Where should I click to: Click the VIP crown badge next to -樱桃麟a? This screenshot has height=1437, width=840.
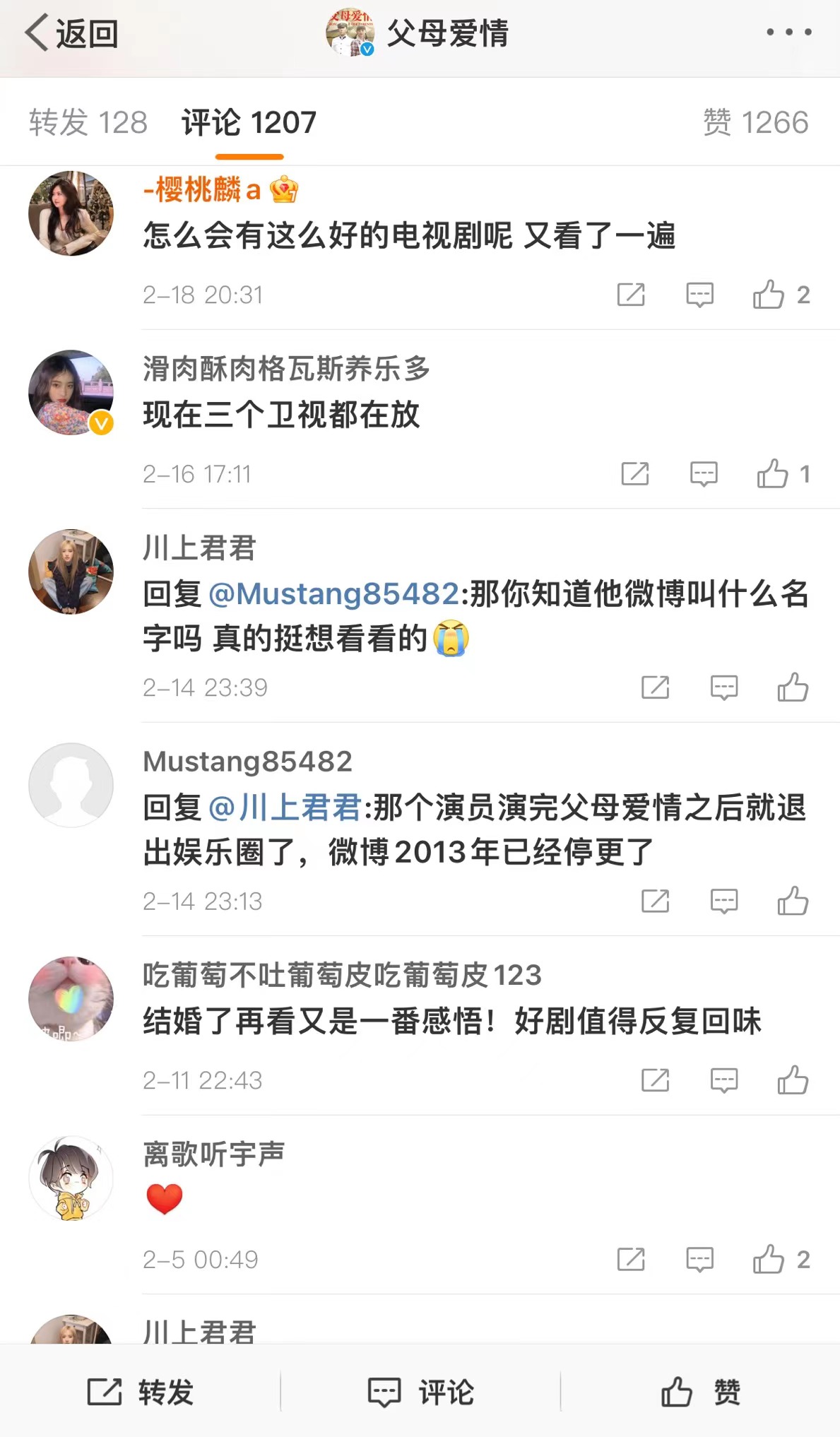click(x=284, y=189)
